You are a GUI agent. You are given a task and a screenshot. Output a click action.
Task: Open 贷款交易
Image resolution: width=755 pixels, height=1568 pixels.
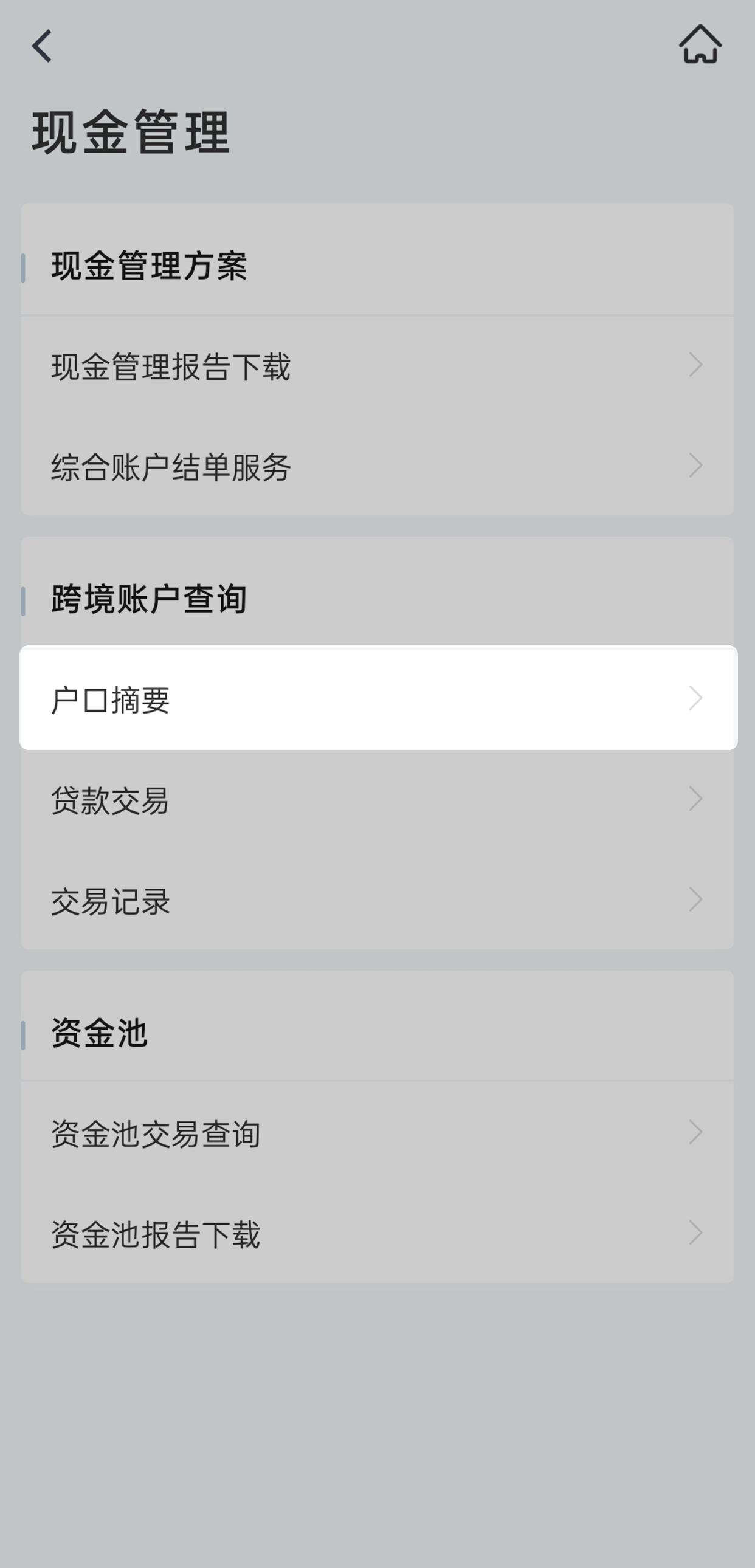(377, 799)
